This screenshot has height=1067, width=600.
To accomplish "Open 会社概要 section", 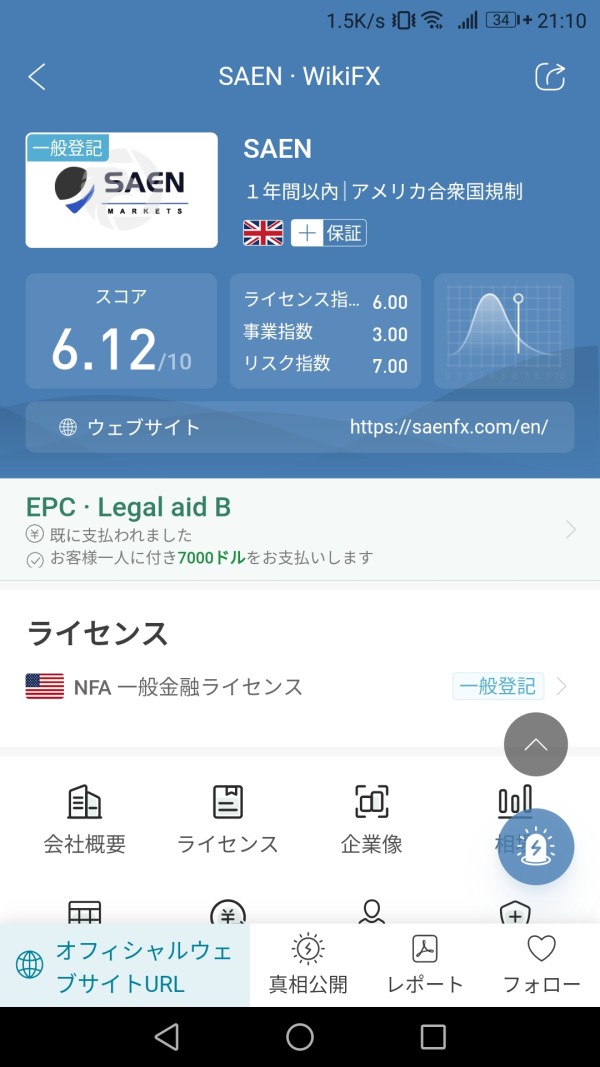I will point(85,819).
